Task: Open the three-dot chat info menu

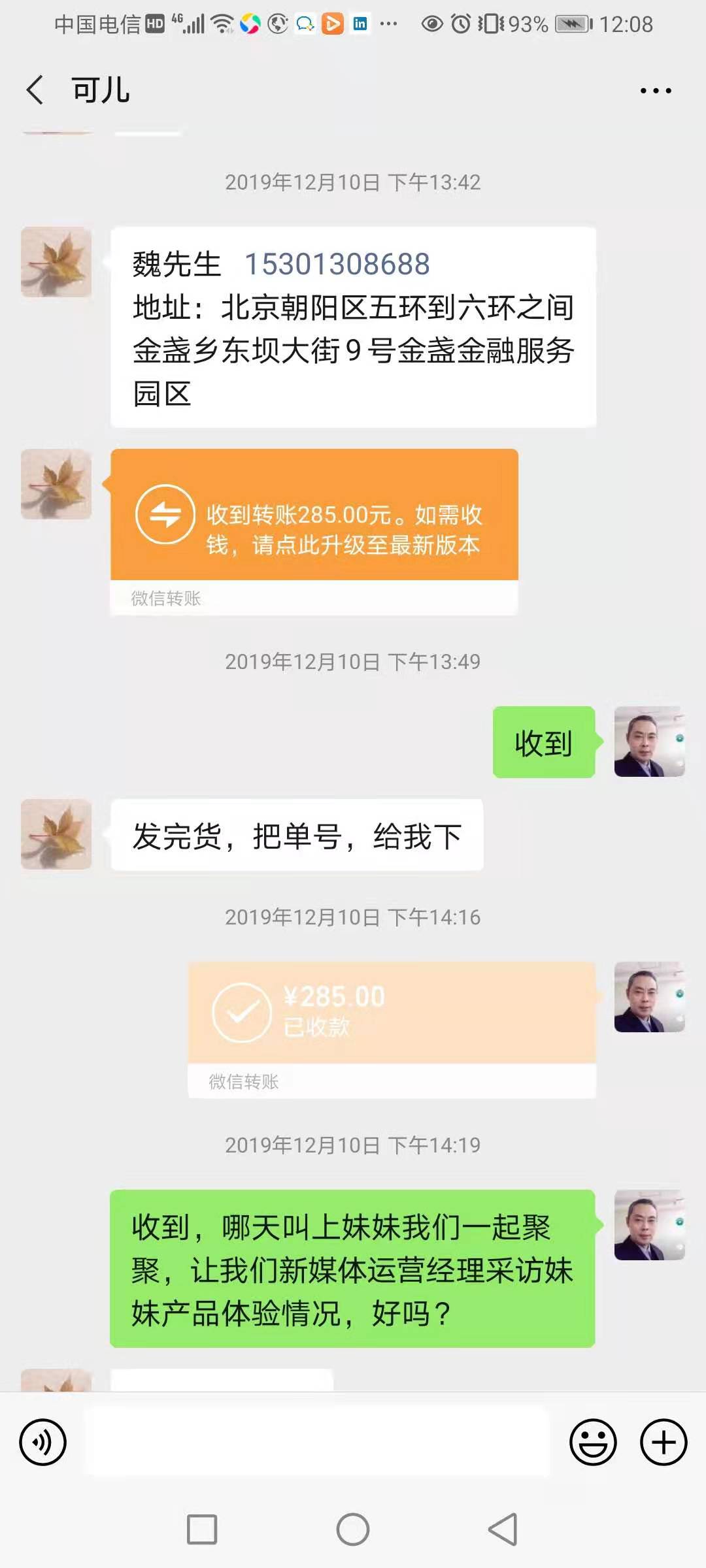Action: 655,91
